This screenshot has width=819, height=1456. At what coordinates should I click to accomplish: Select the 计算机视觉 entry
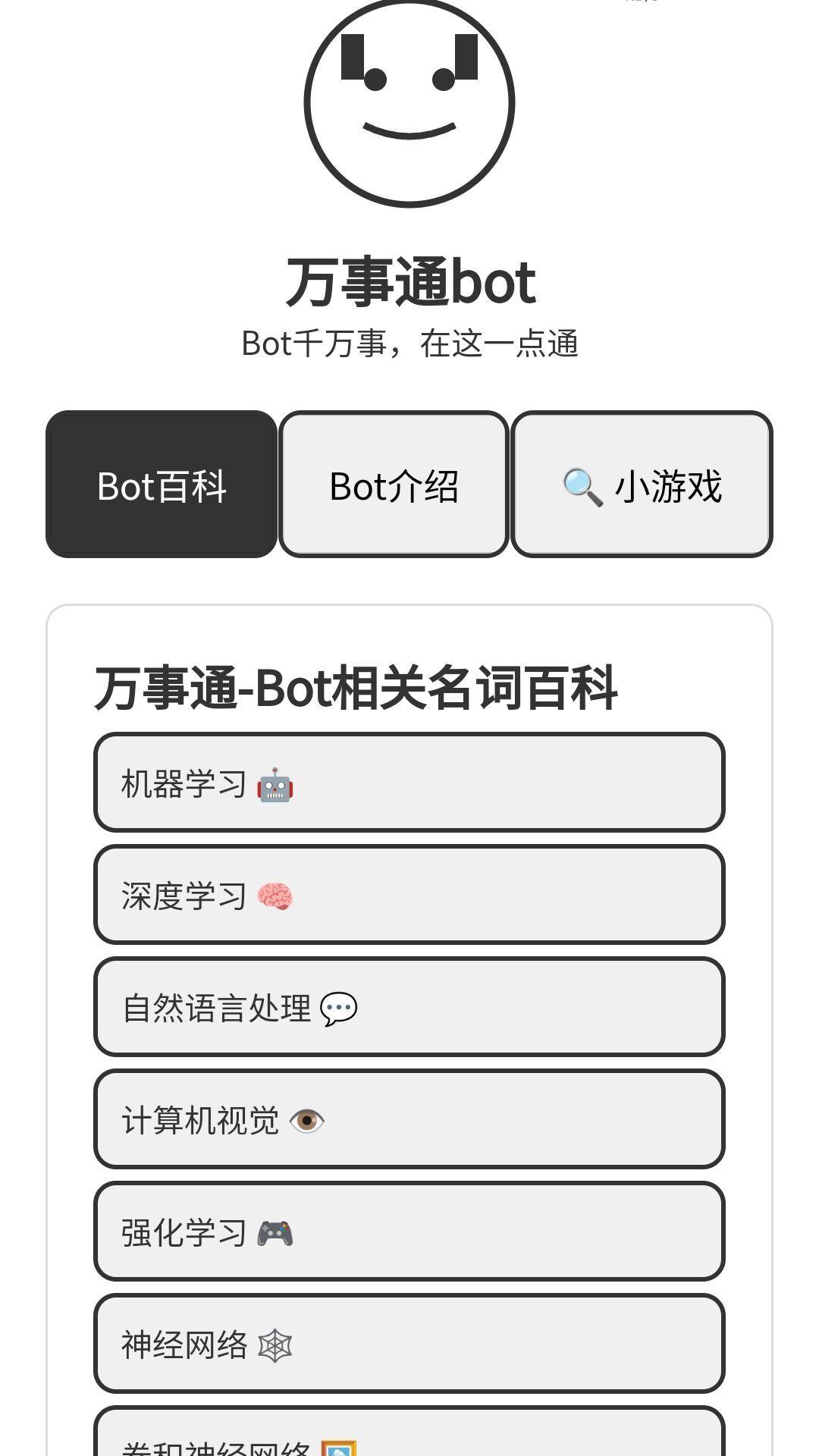(409, 1120)
